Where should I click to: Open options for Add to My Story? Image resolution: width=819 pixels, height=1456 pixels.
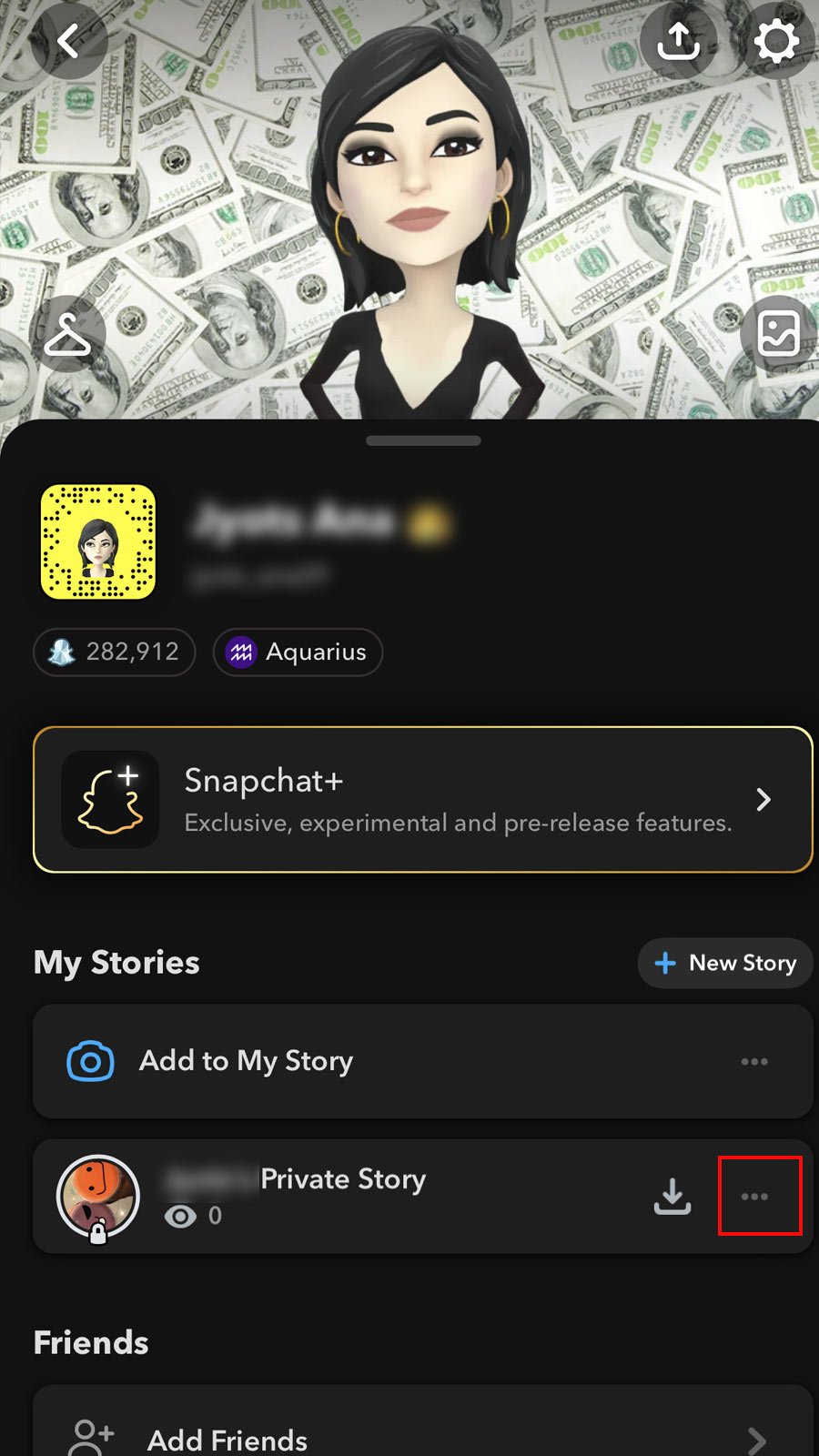tap(754, 1061)
